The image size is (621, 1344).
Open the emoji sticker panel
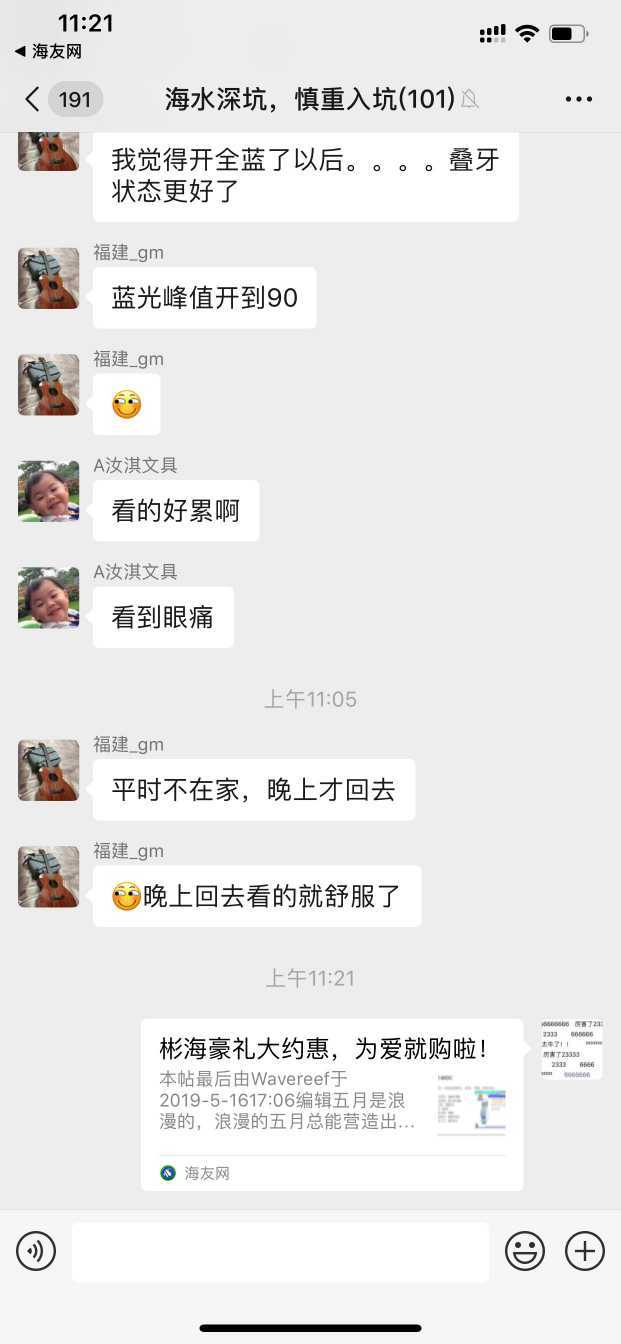click(525, 1251)
